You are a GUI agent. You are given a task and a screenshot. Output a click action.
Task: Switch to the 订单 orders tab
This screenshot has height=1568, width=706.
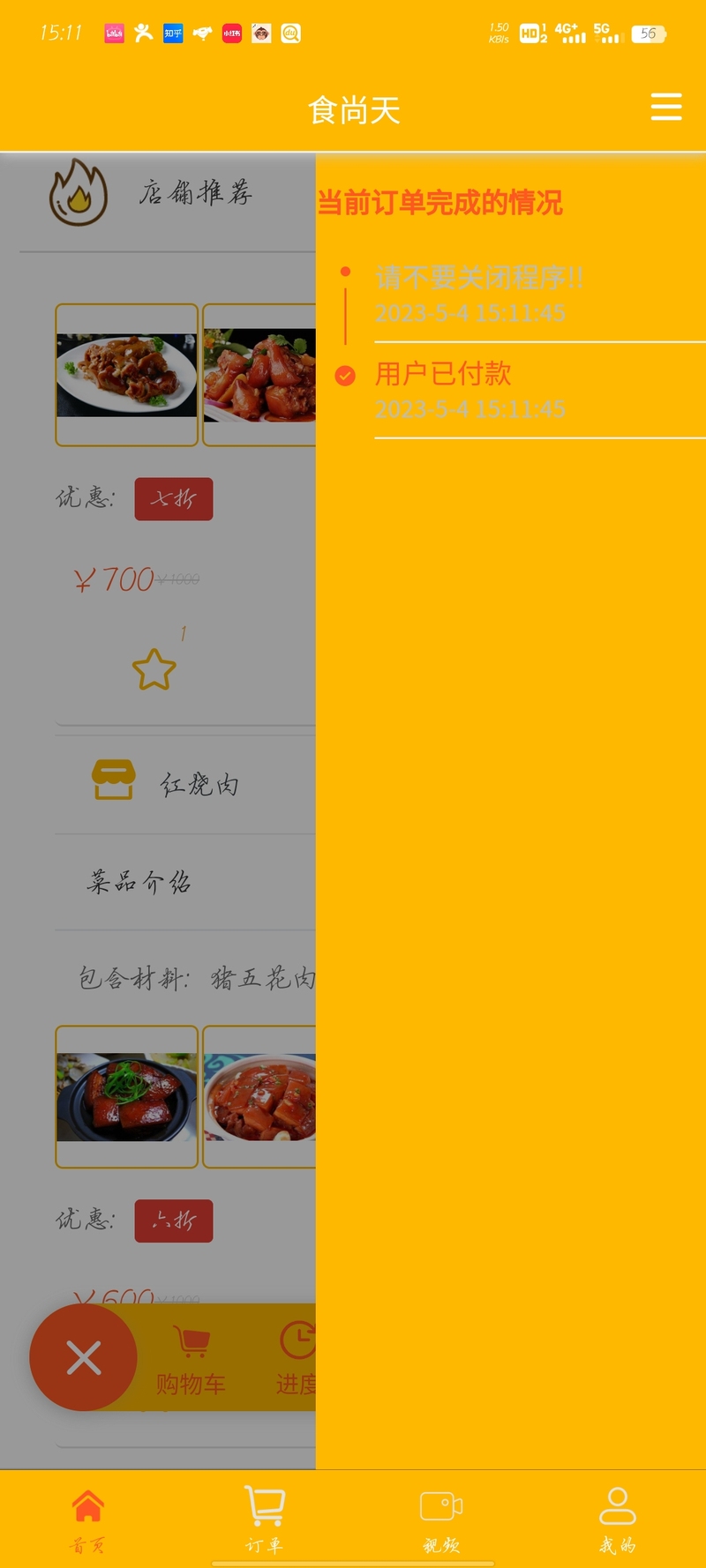click(x=265, y=1519)
